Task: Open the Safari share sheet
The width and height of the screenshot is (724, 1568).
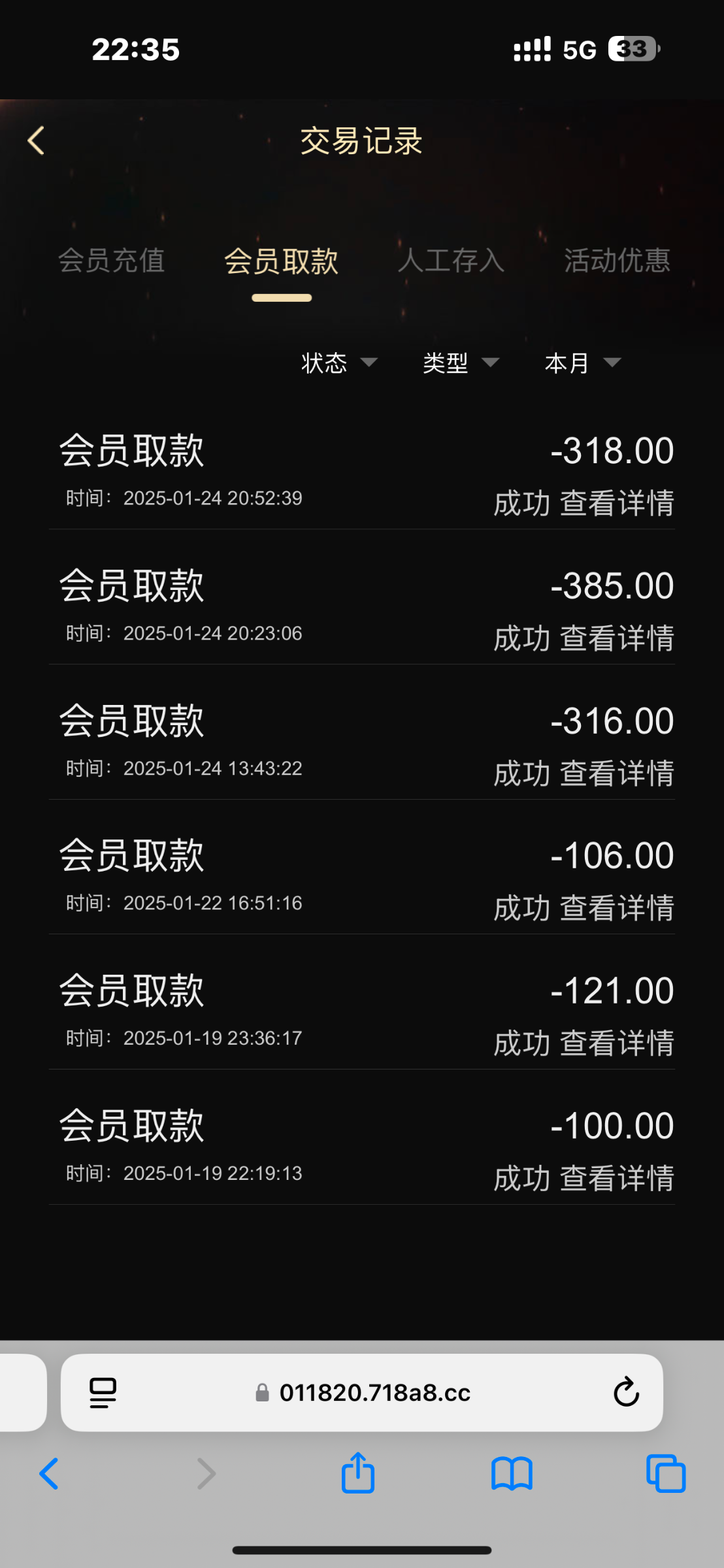Action: click(358, 1473)
